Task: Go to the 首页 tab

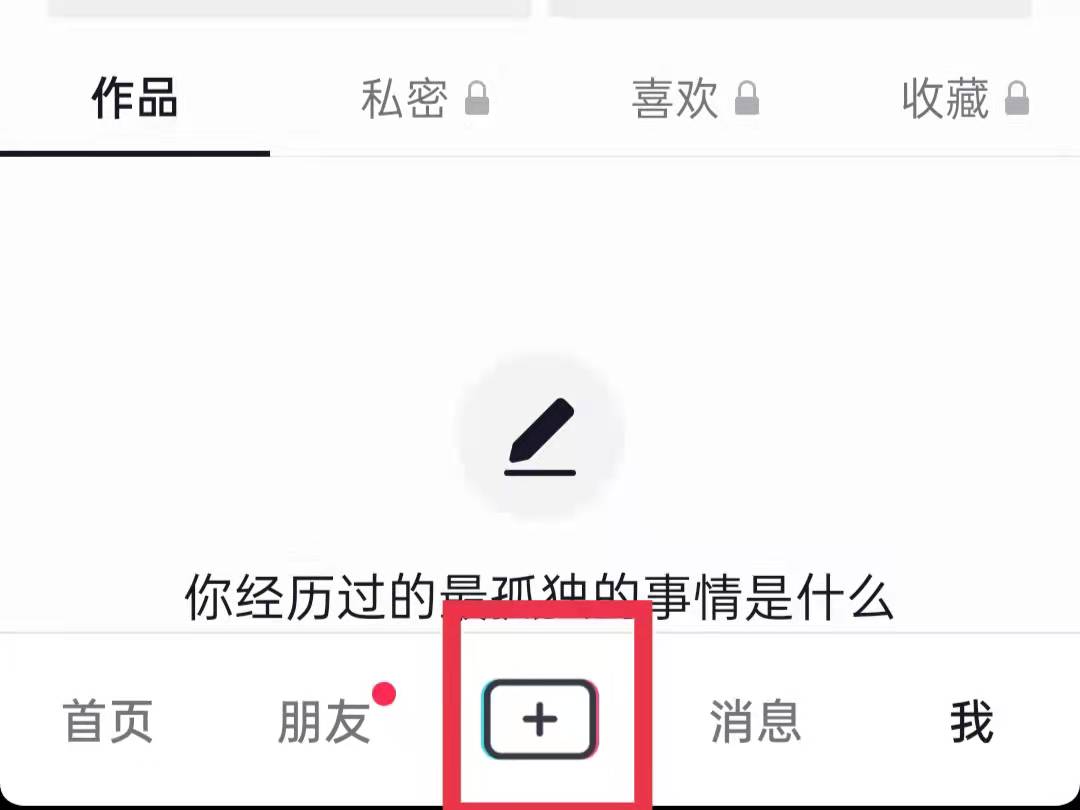Action: tap(108, 722)
